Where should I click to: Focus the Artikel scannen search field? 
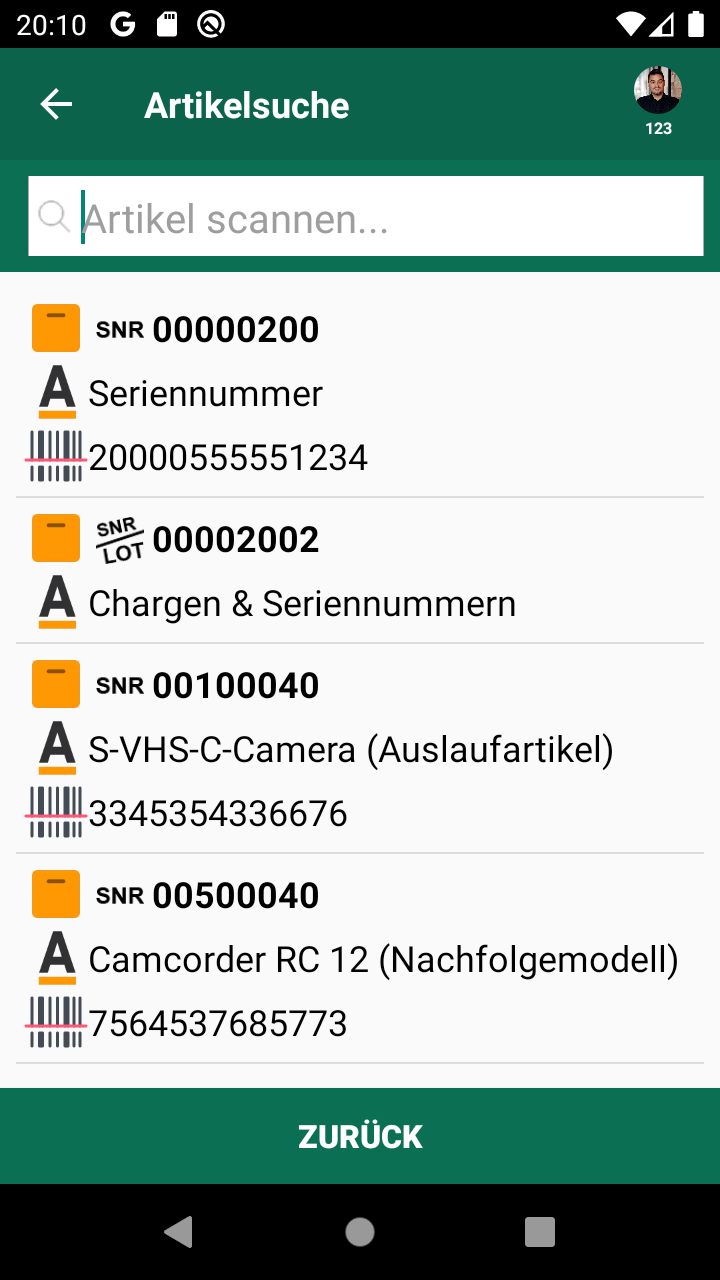click(x=366, y=216)
